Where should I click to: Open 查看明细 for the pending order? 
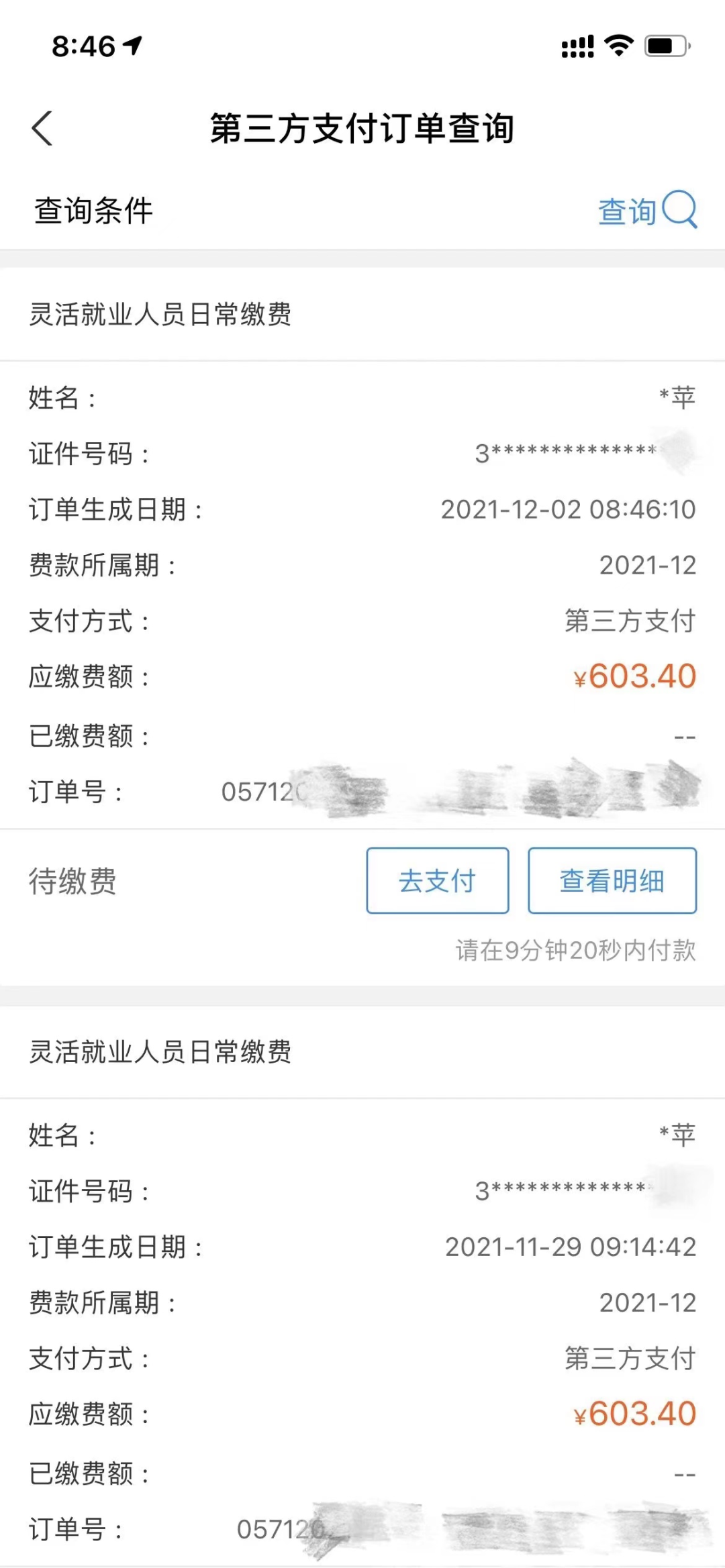tap(612, 880)
